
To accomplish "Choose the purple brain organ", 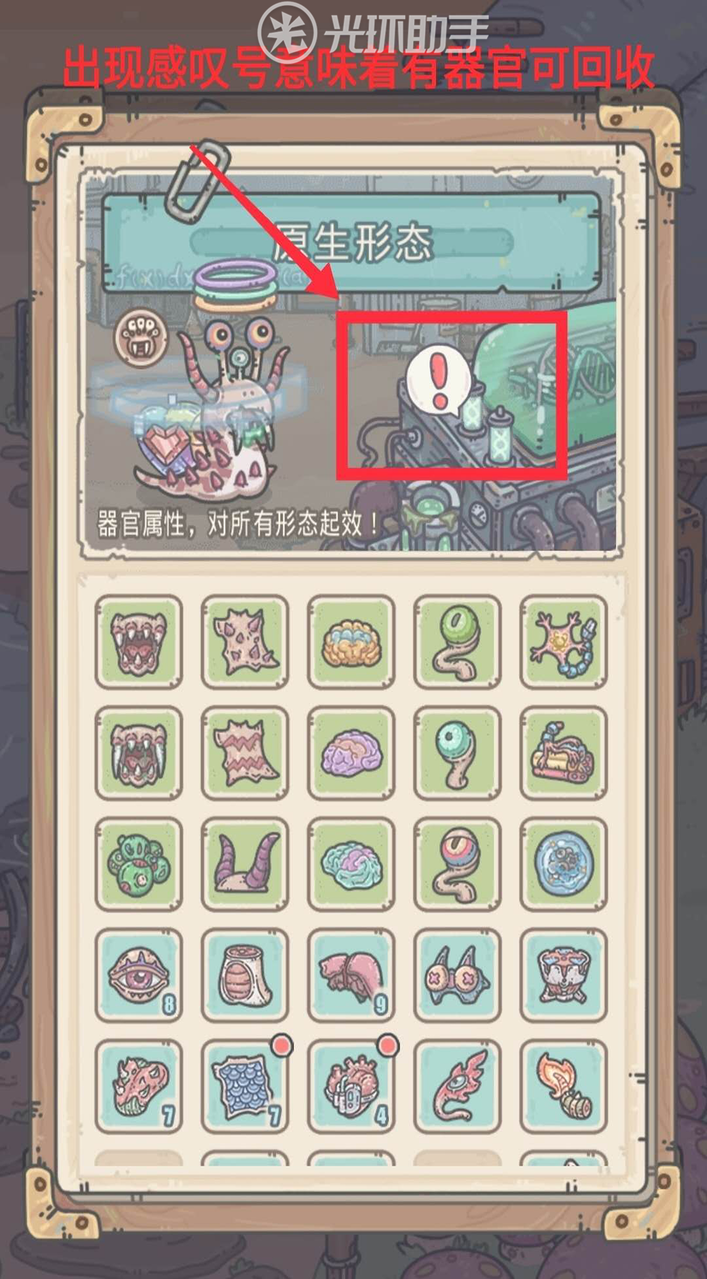I will (x=351, y=751).
